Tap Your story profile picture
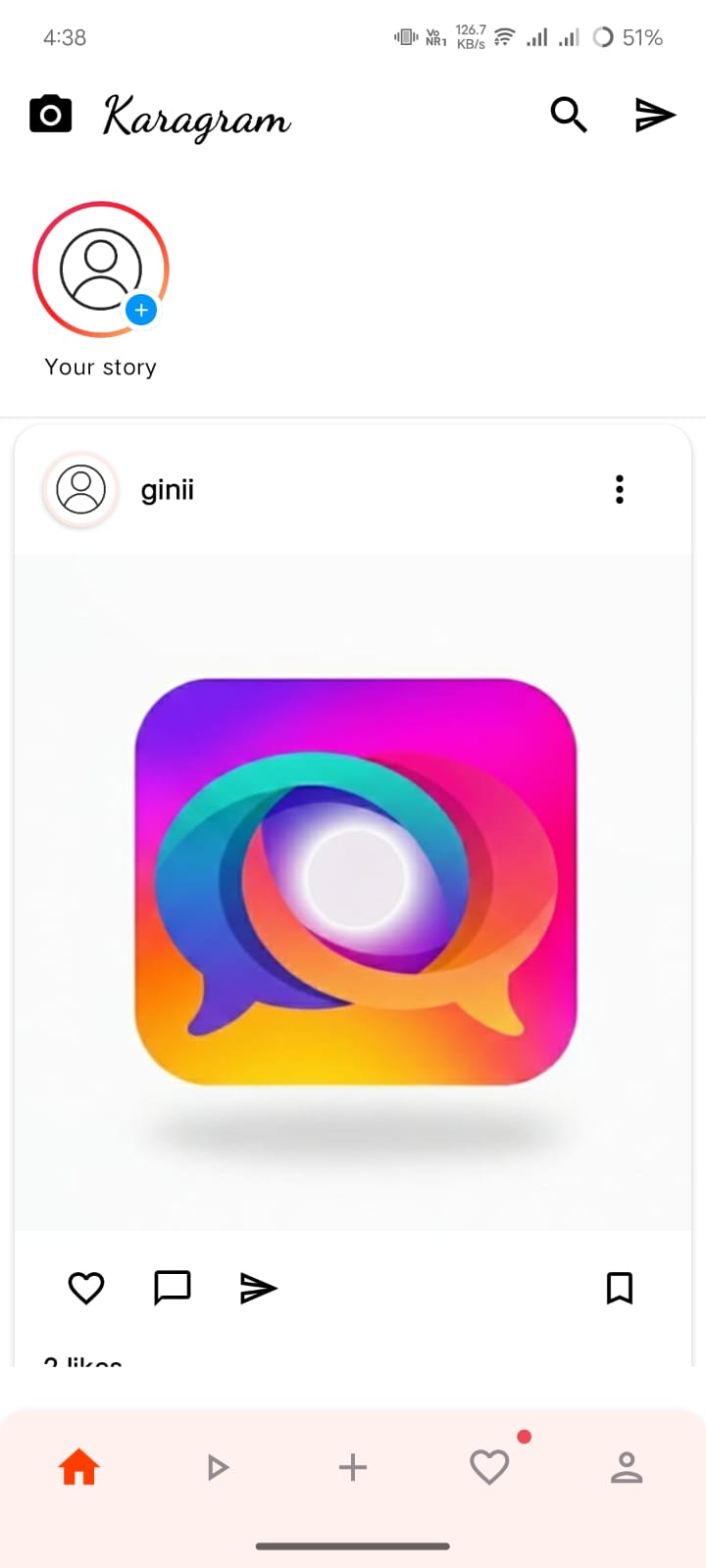This screenshot has width=706, height=1568. pos(100,268)
